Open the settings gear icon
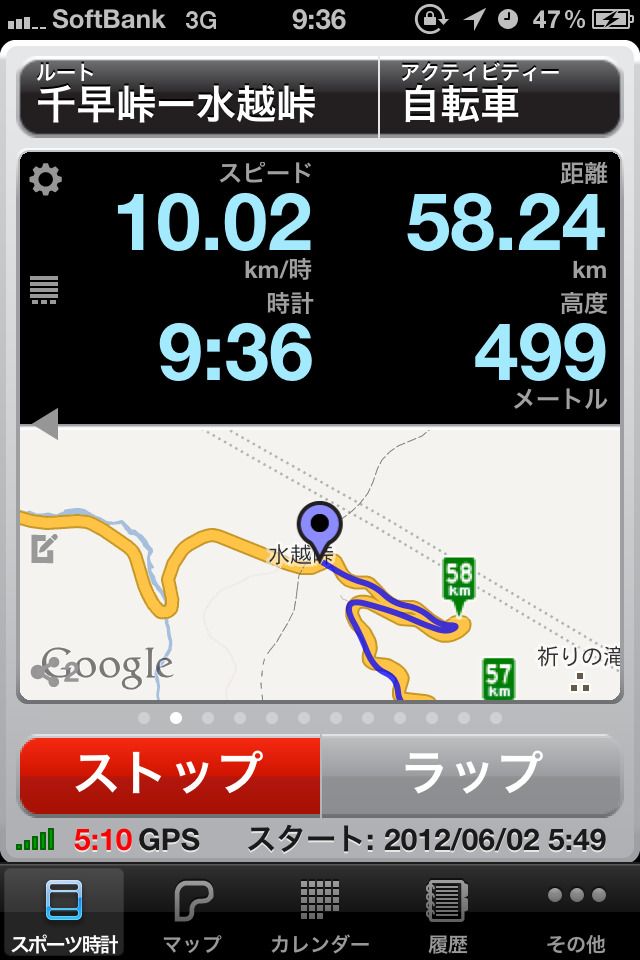 (45, 180)
